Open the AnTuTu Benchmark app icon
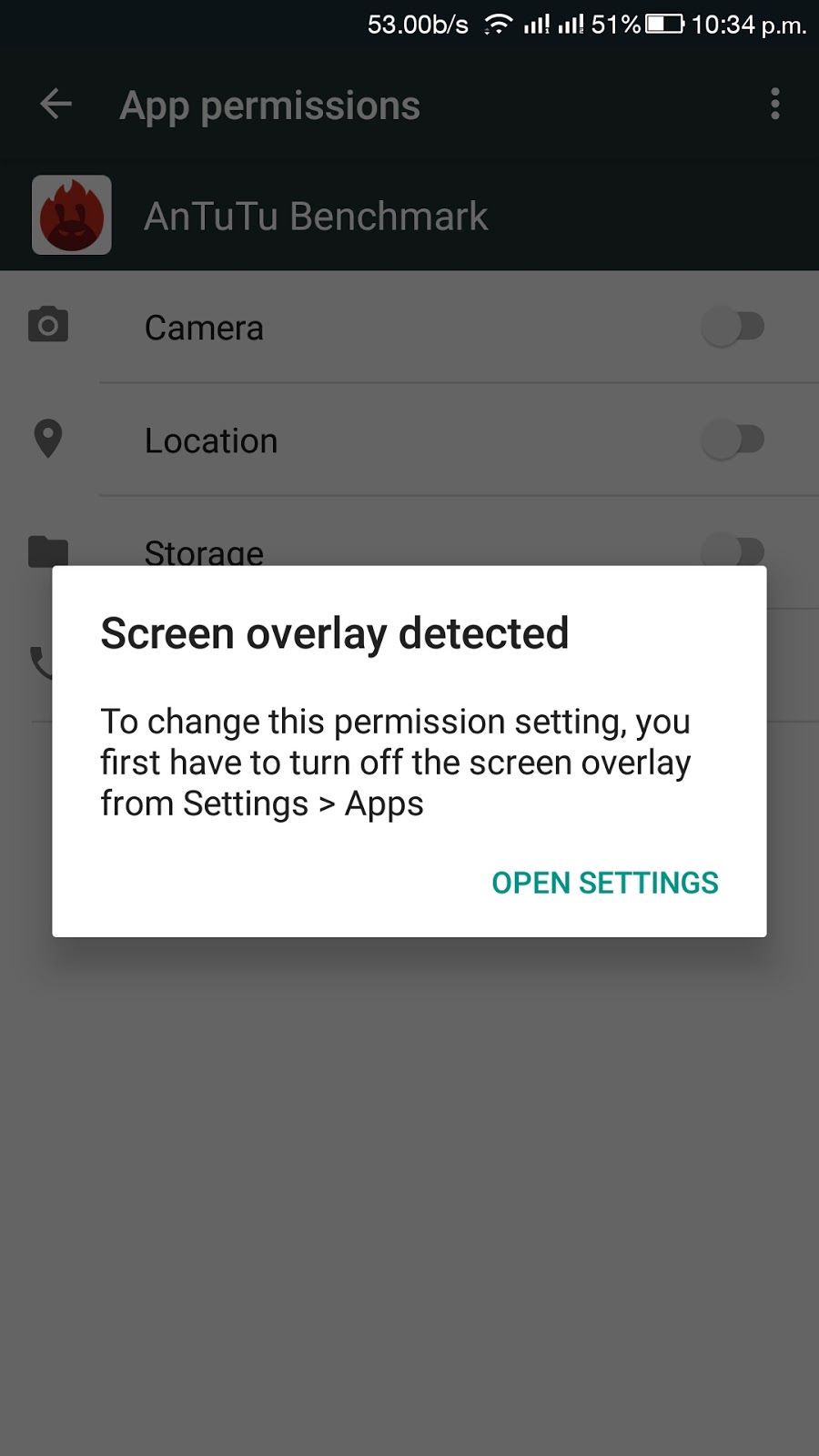Viewport: 819px width, 1456px height. click(x=71, y=215)
